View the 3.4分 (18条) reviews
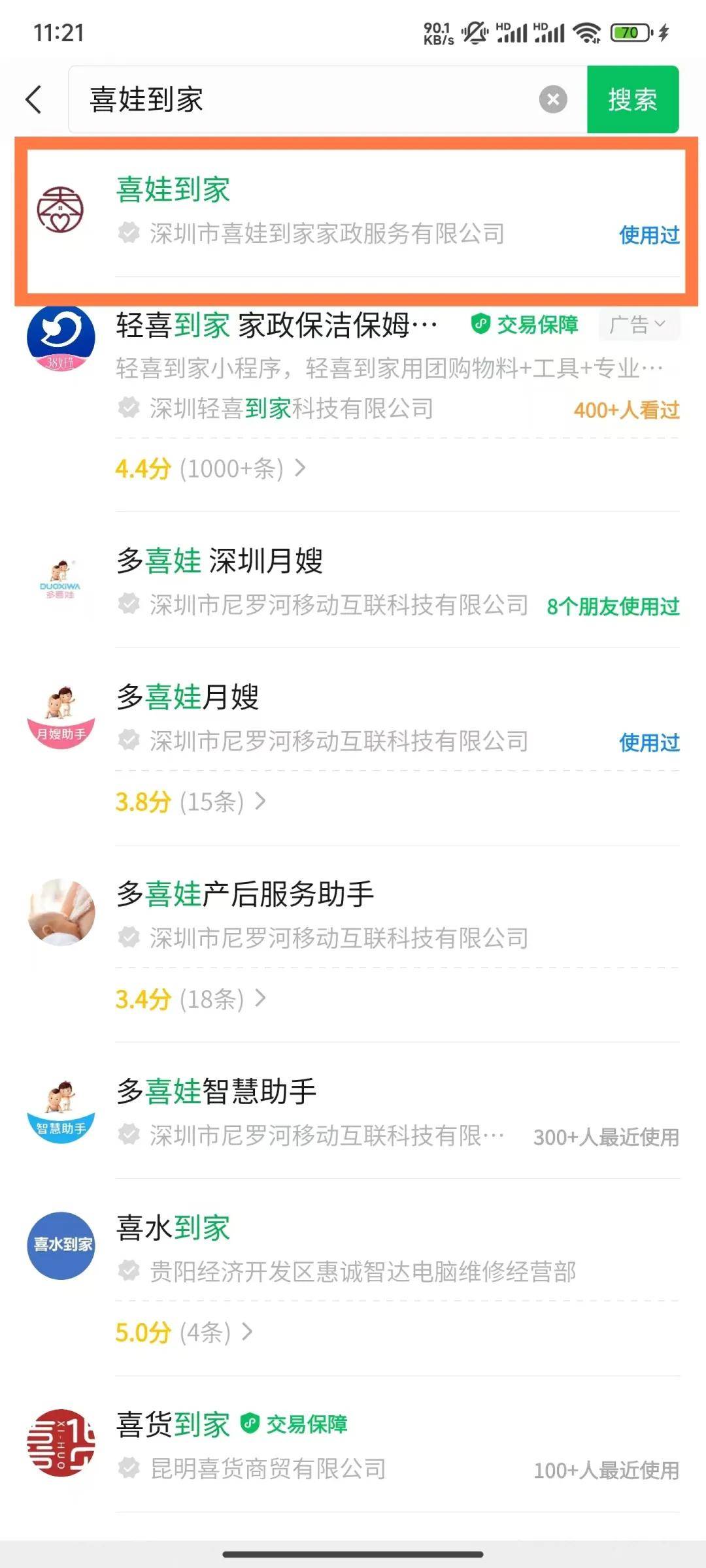Image resolution: width=706 pixels, height=1568 pixels. pyautogui.click(x=190, y=999)
